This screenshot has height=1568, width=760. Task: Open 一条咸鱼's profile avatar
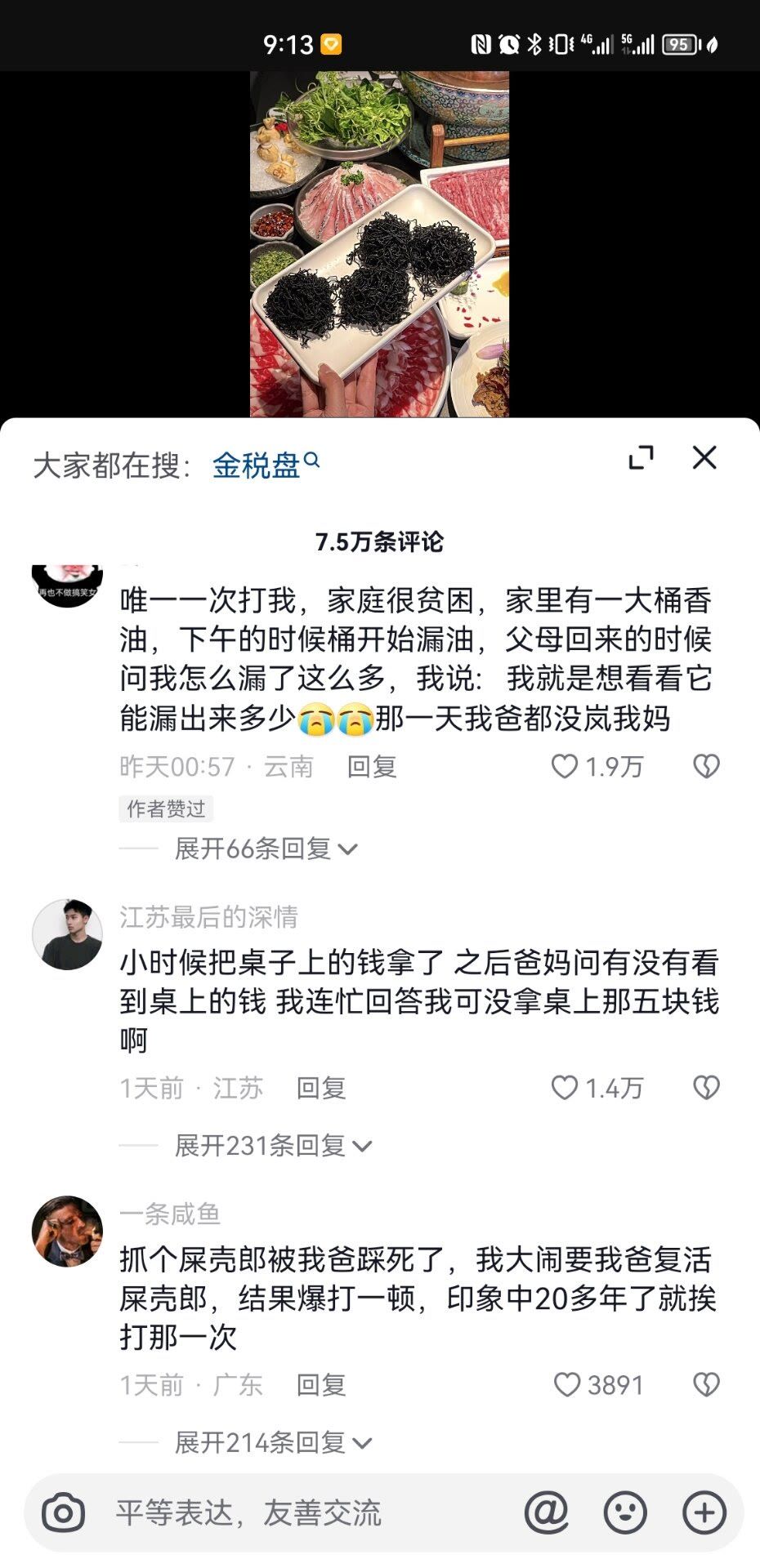coord(67,1232)
